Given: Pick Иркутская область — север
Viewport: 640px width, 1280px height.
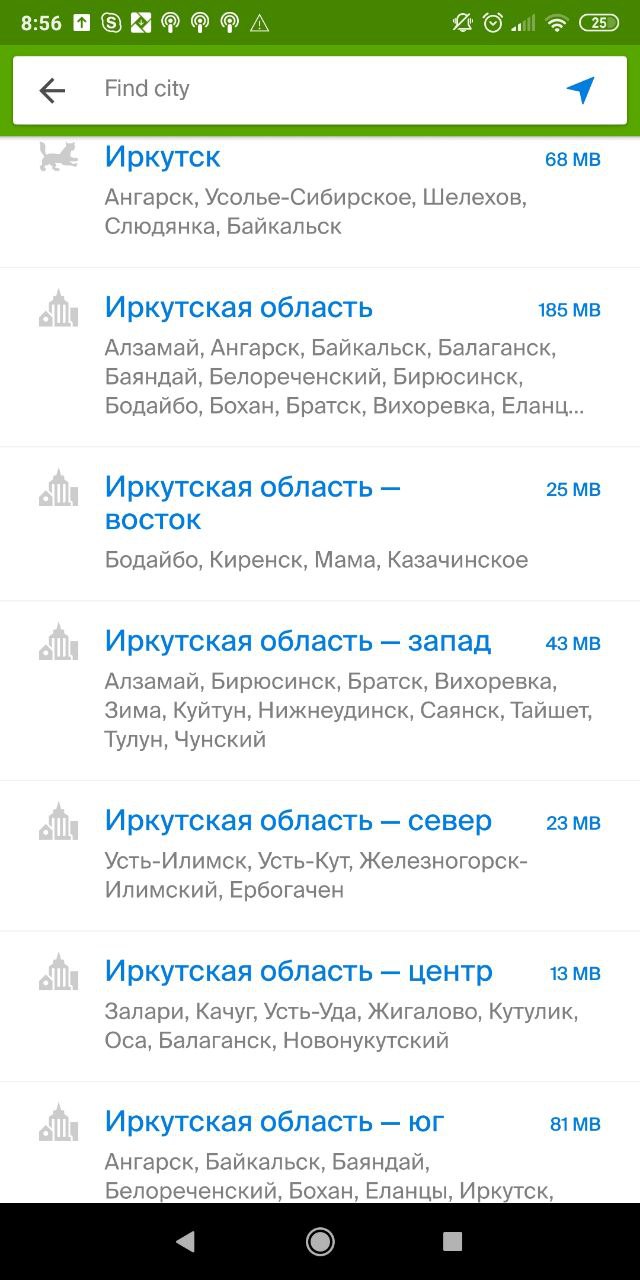Looking at the screenshot, I should click(x=320, y=856).
